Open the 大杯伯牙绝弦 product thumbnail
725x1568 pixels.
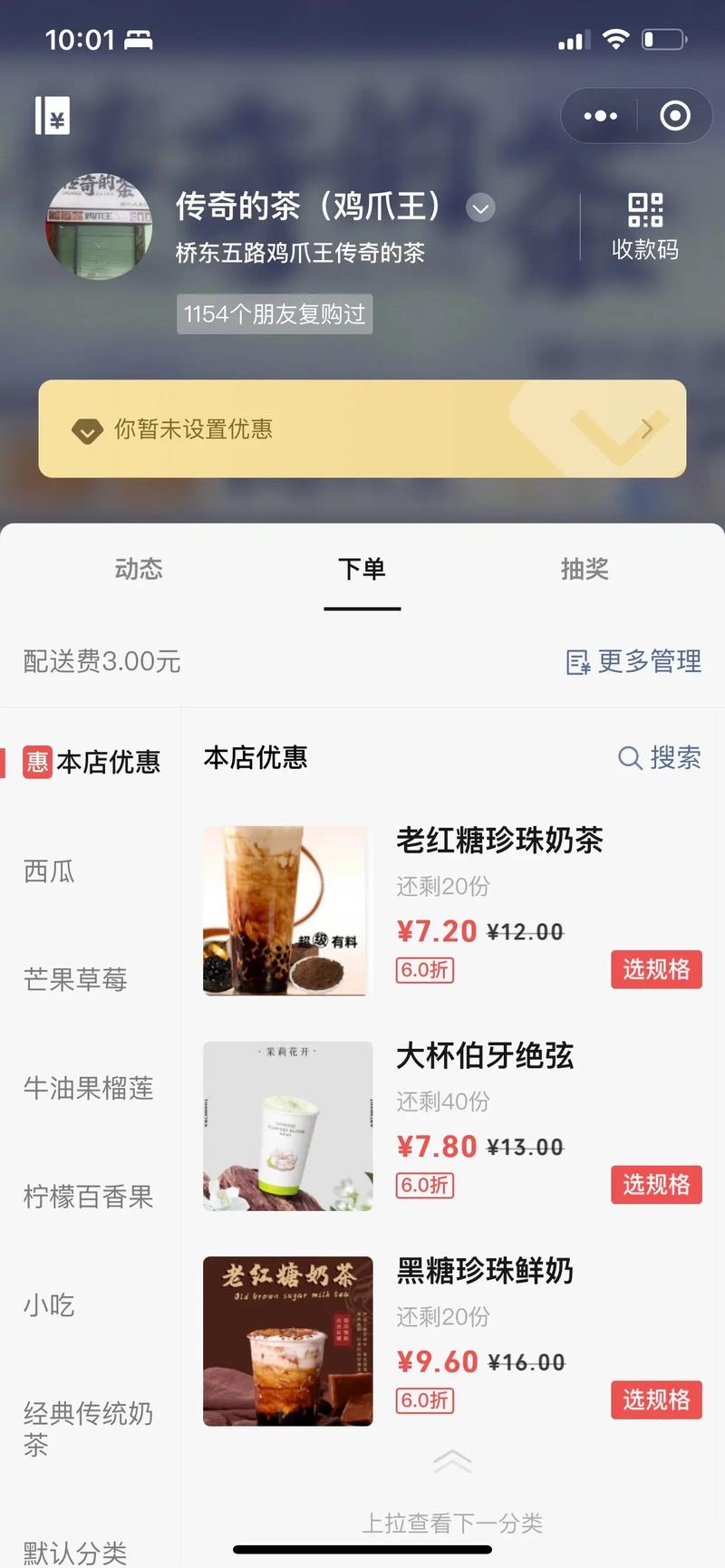[287, 1125]
